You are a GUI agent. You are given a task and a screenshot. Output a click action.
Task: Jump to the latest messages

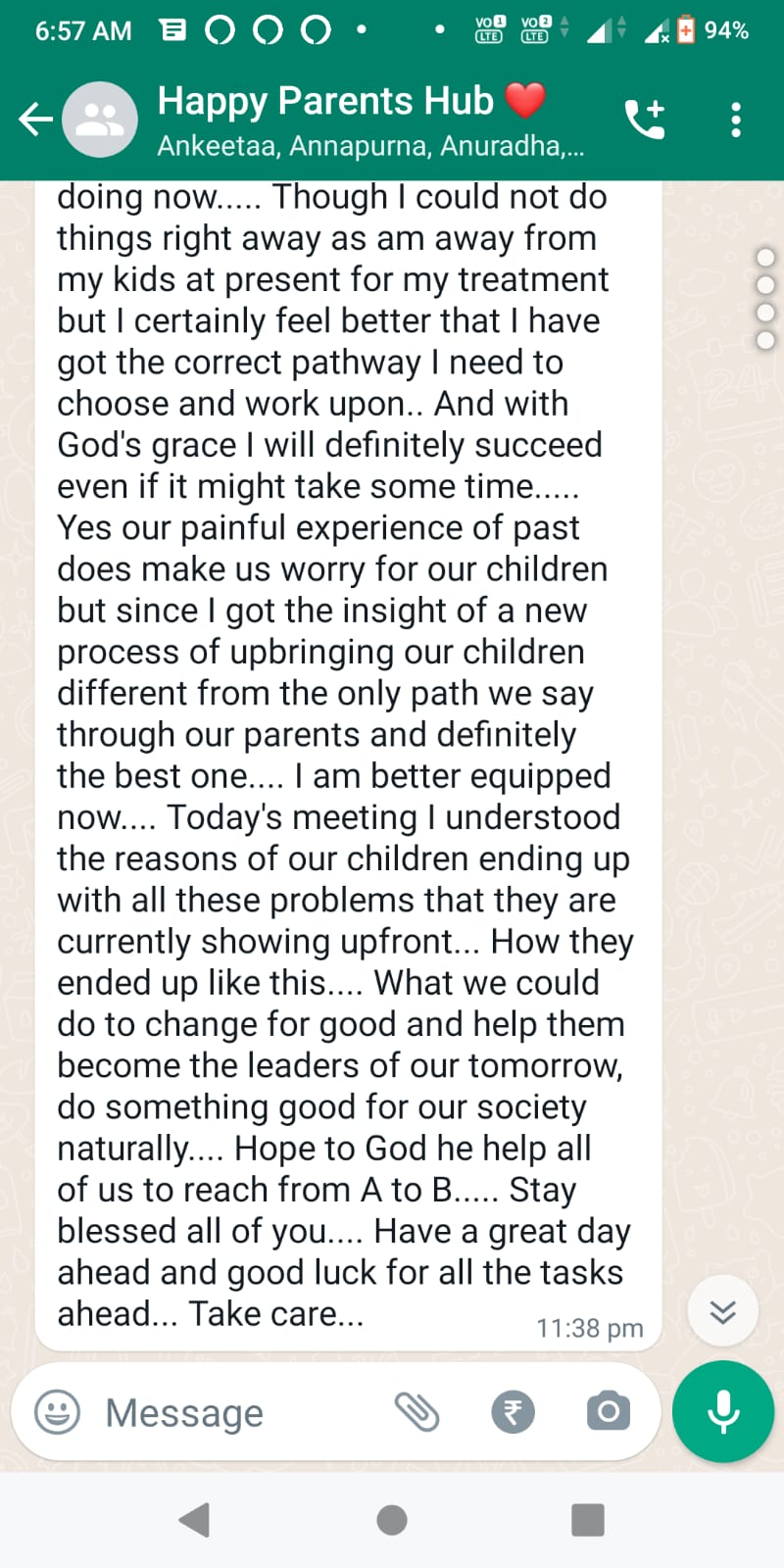point(722,1311)
